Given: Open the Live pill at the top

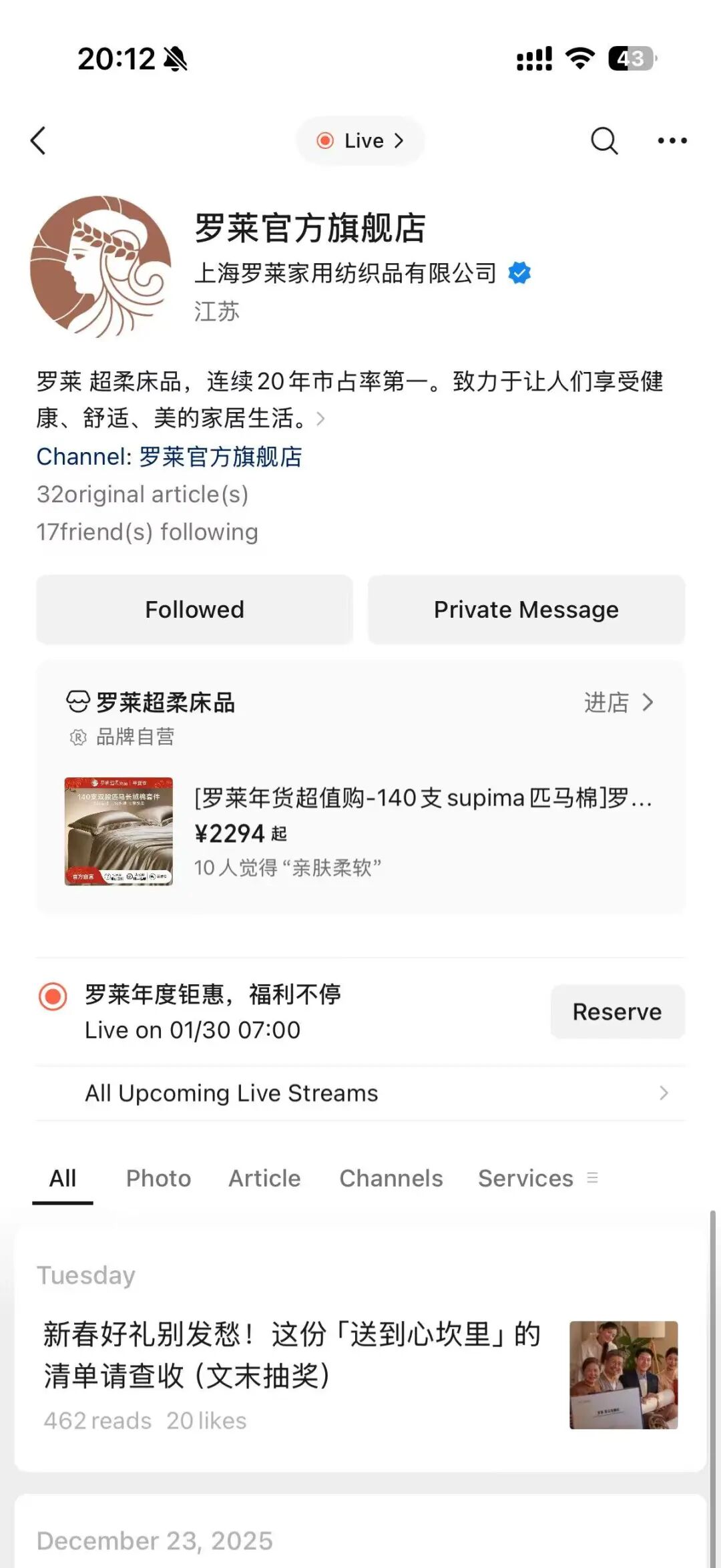Looking at the screenshot, I should [360, 141].
